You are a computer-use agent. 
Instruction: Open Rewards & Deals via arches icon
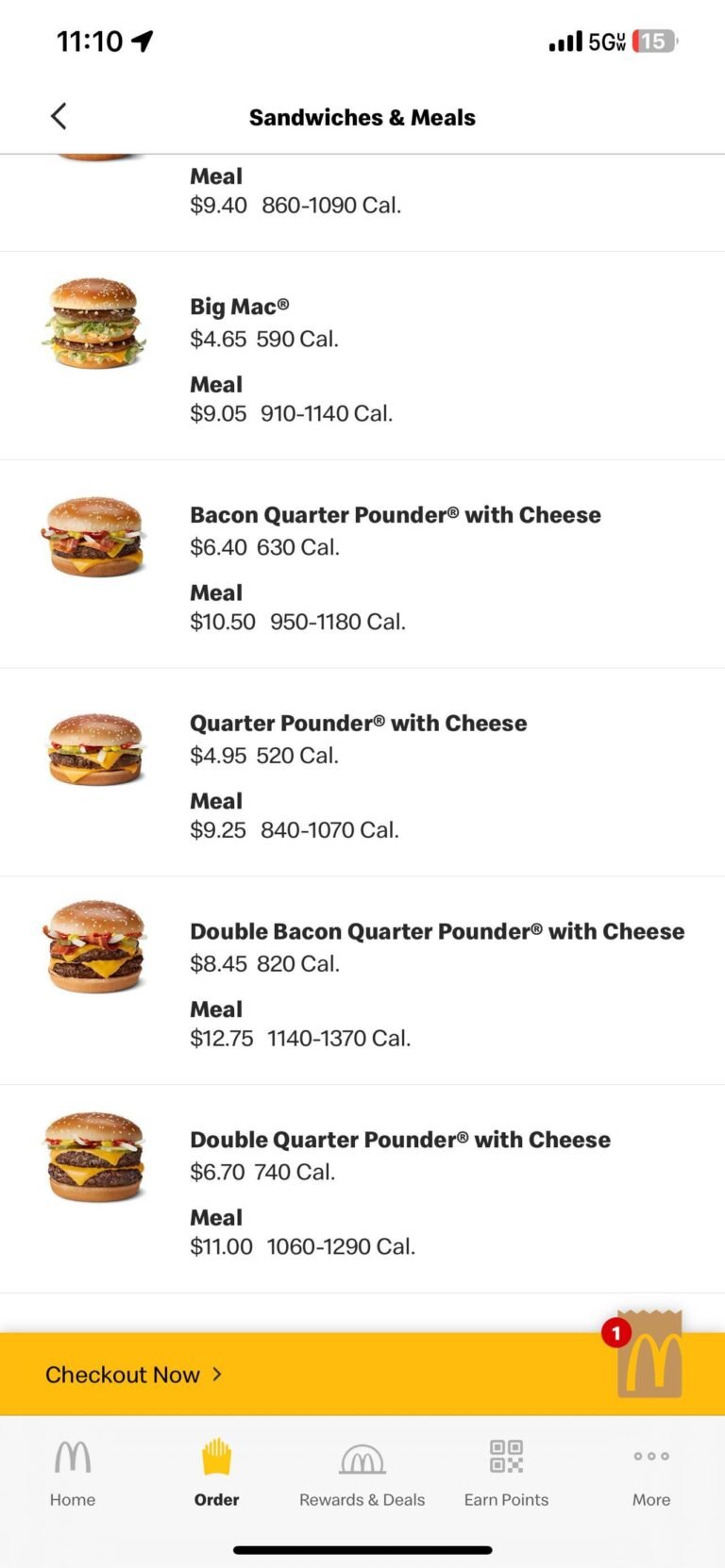point(362,1458)
